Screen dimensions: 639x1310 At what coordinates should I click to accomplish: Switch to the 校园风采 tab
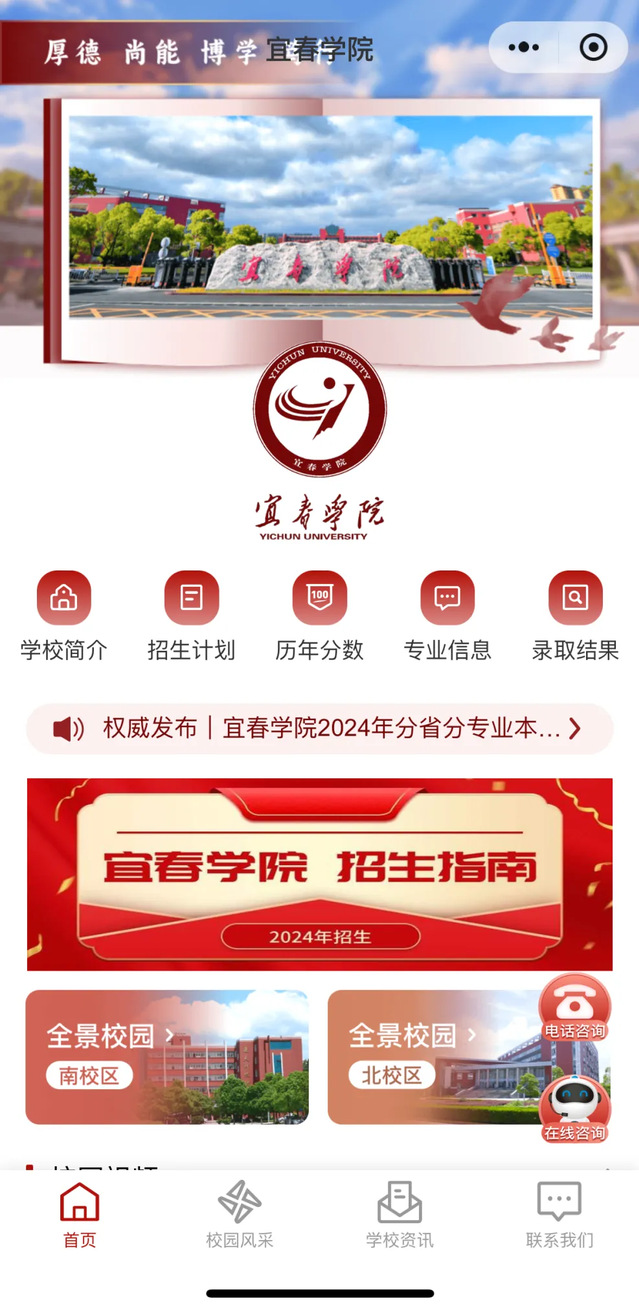pos(239,1215)
